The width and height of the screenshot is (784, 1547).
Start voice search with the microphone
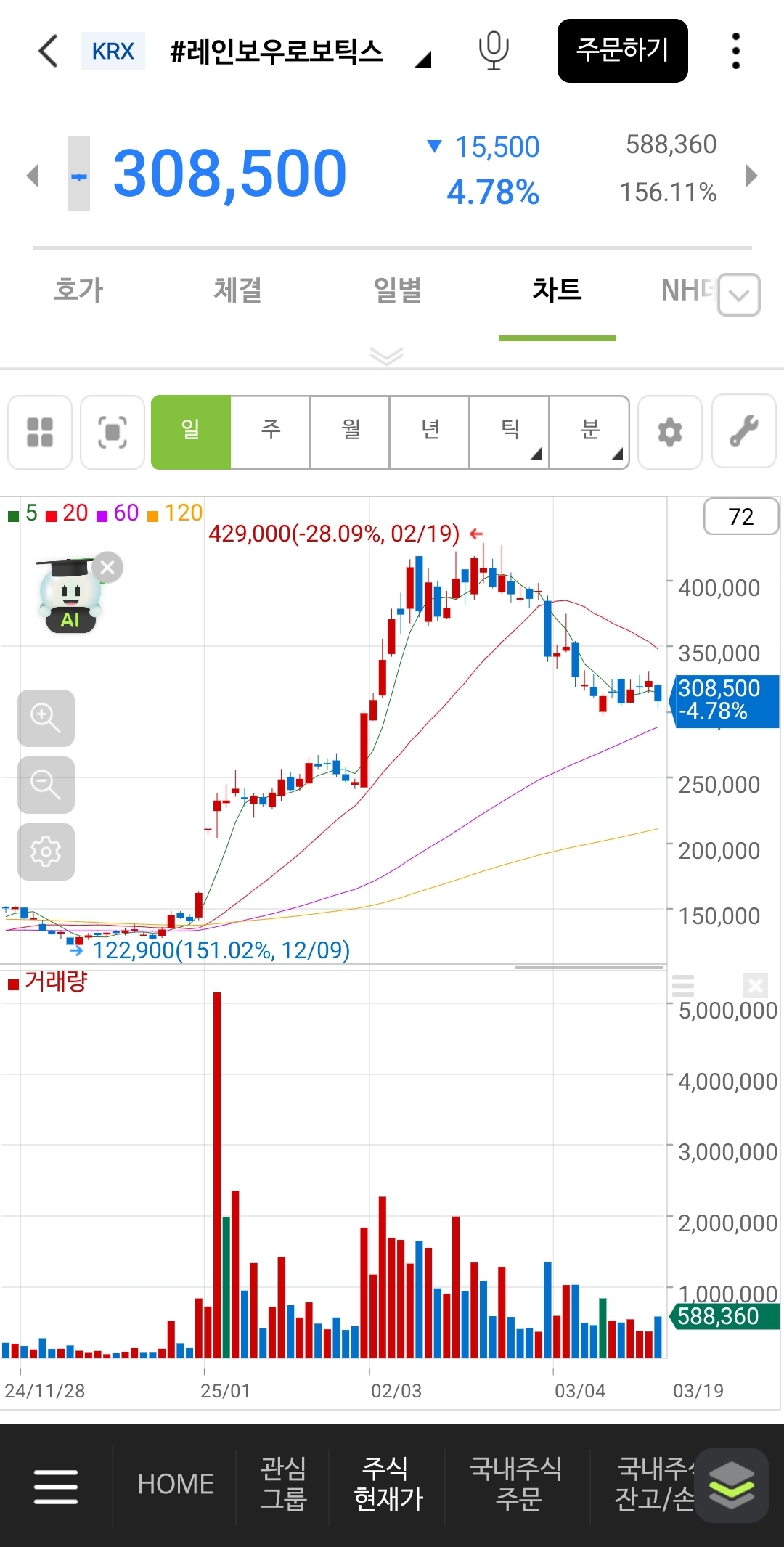(x=494, y=51)
